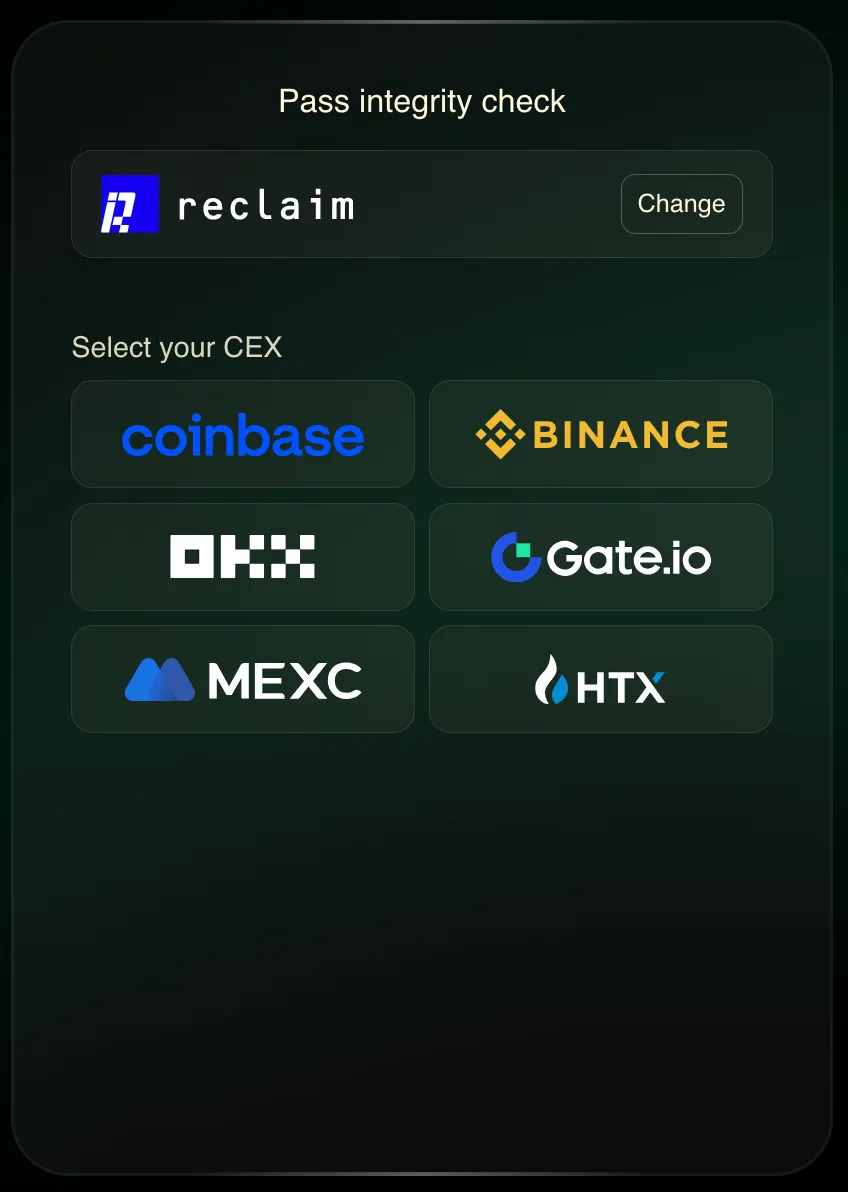The image size is (848, 1192).
Task: Select the Gate.io exchange
Action: coord(600,557)
